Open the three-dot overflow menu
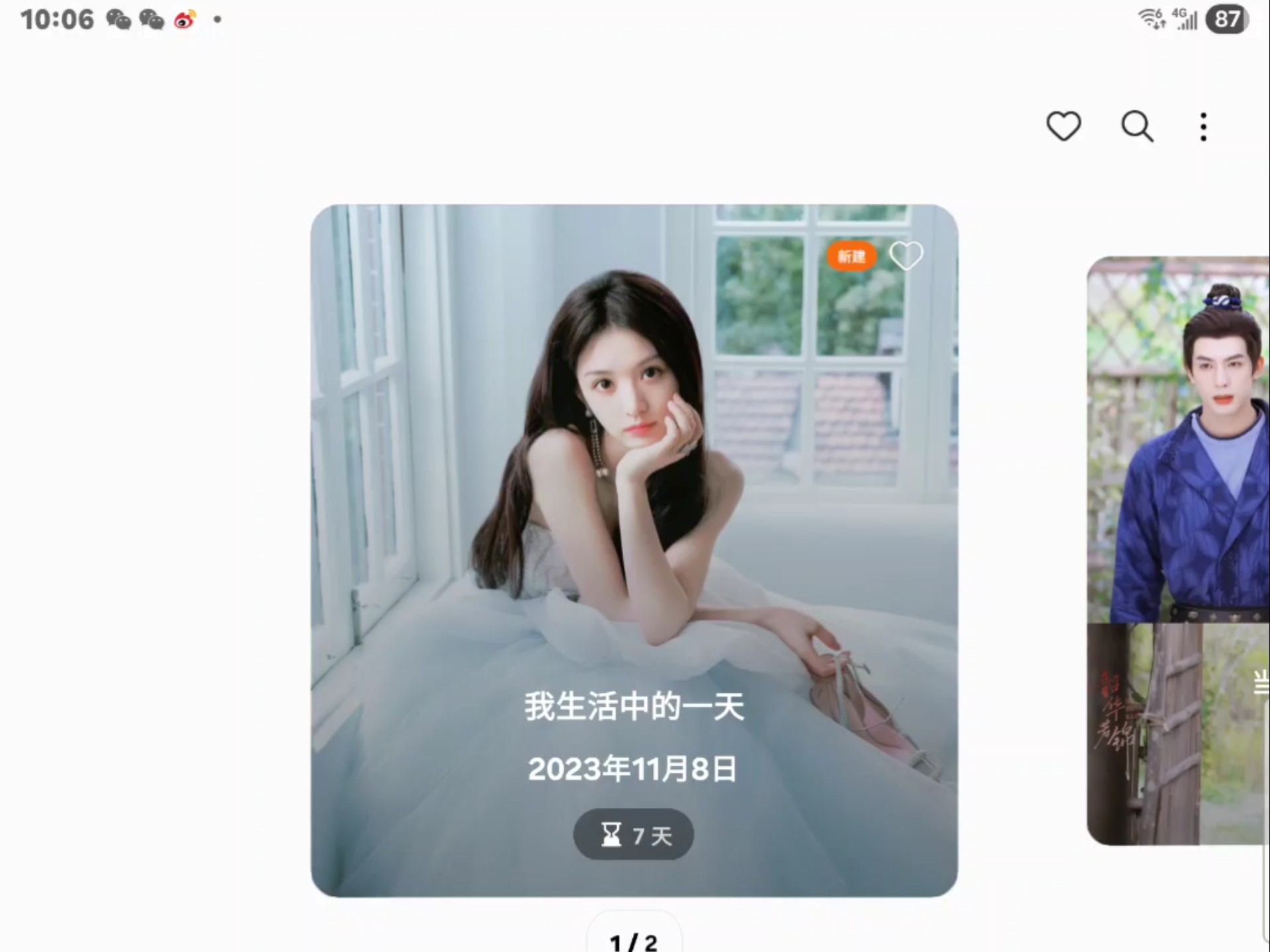Screen dimensions: 1270x952 click(x=1203, y=126)
